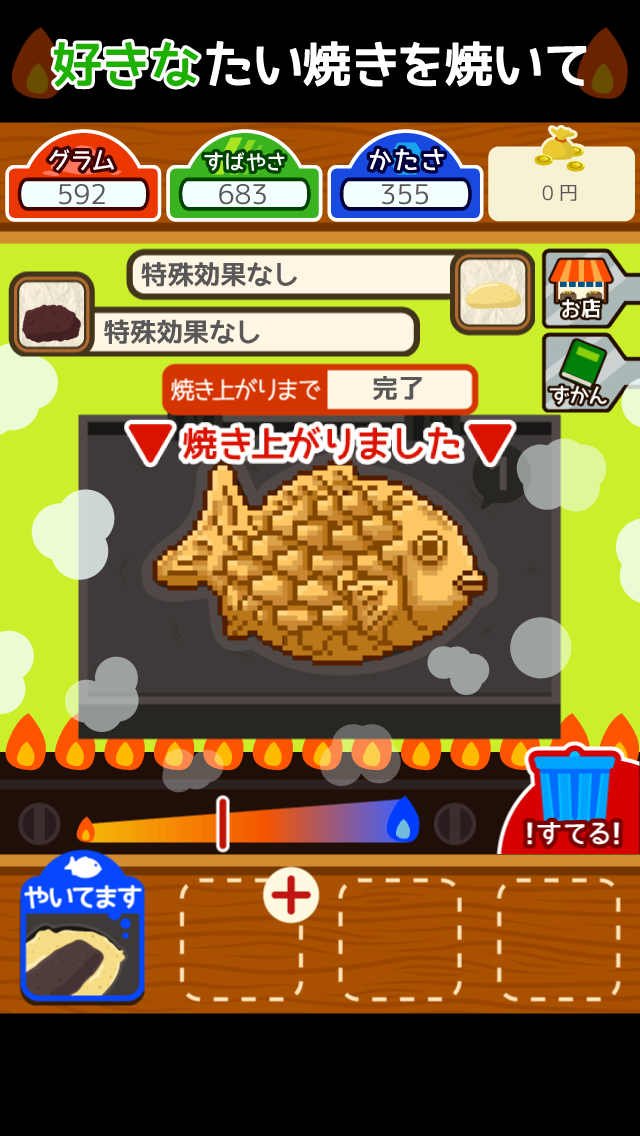The height and width of the screenshot is (1136, 640).
Task: Tap the batter ingredient icon
Action: point(493,292)
